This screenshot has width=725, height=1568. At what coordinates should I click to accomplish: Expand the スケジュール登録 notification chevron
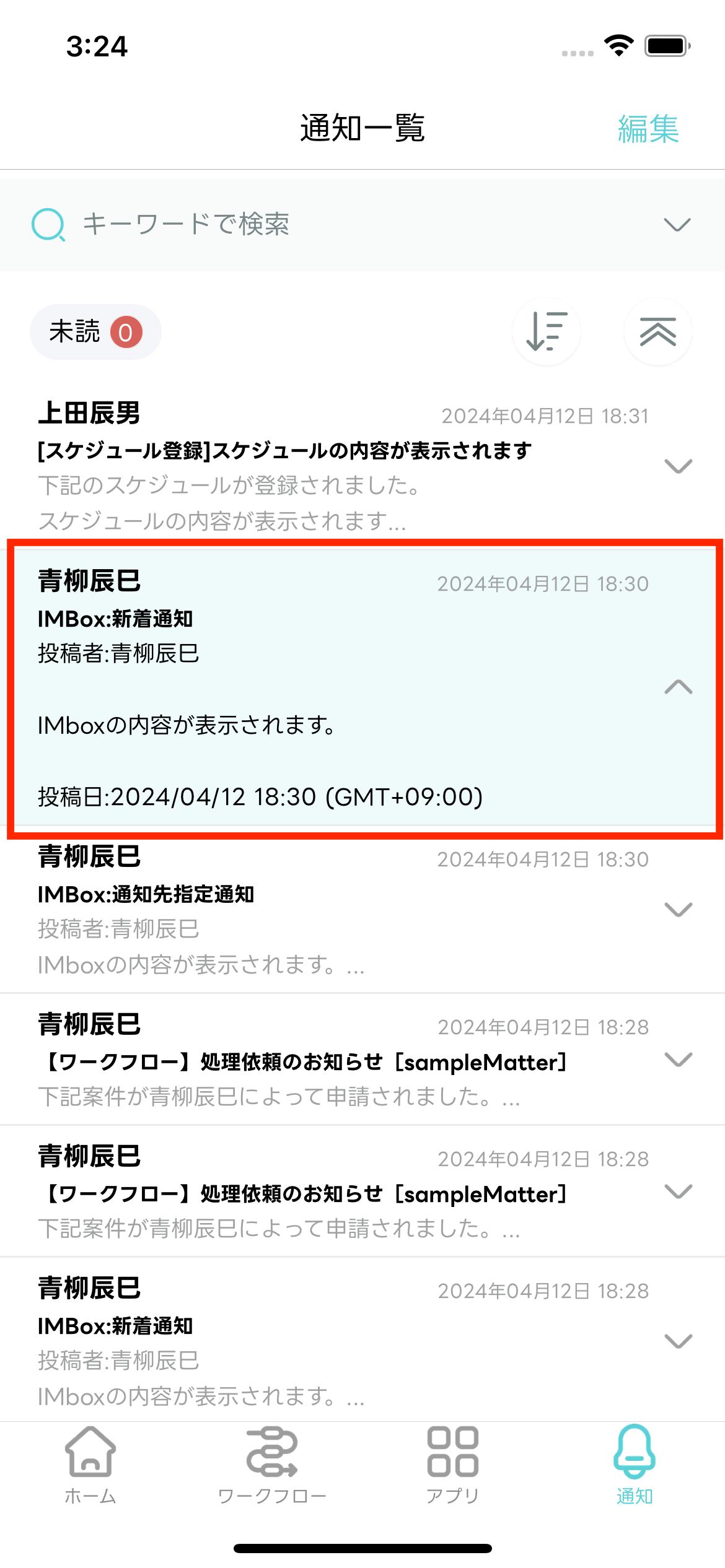coord(678,466)
